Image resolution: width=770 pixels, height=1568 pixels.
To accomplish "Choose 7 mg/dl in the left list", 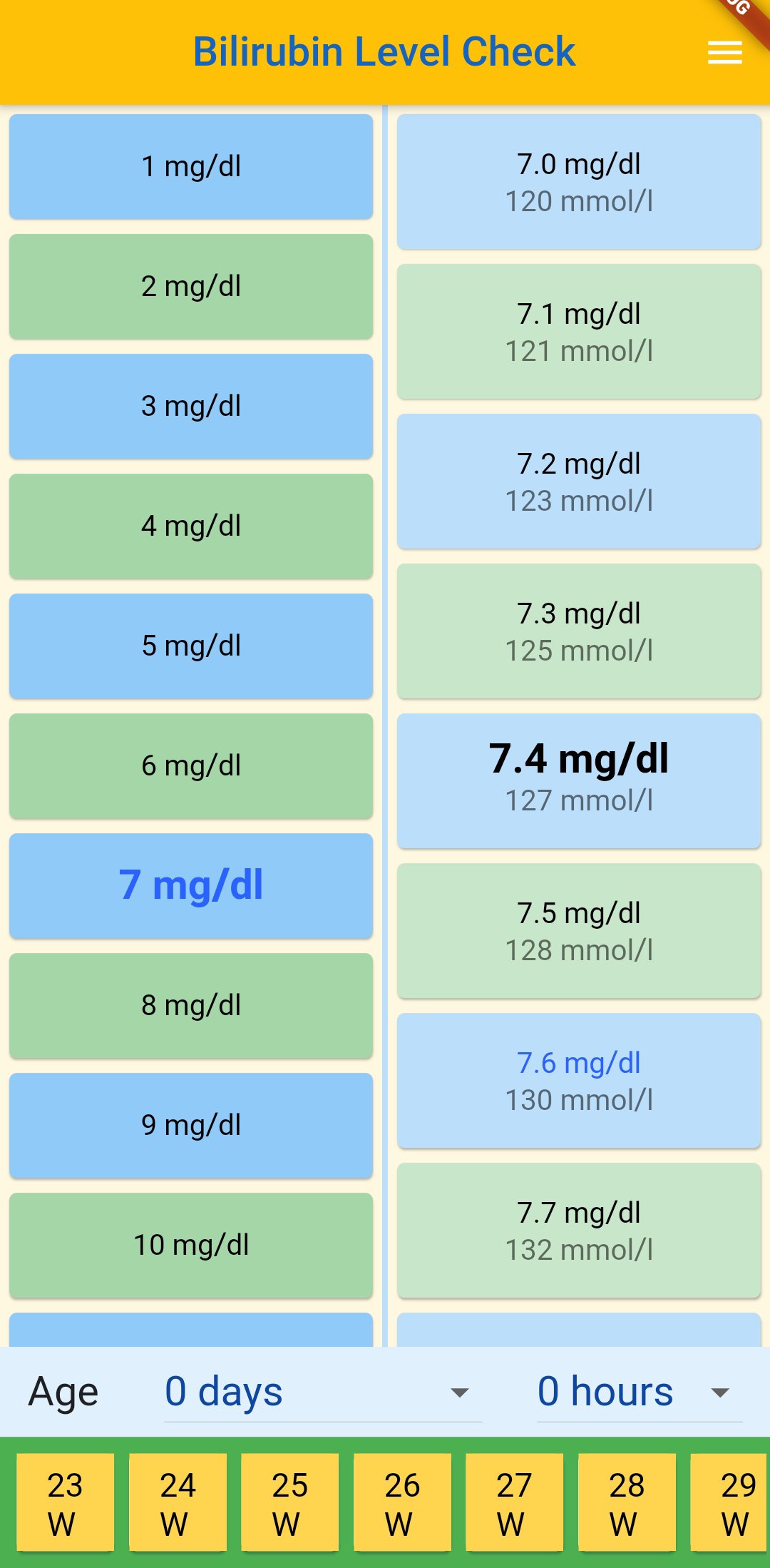I will pos(191,886).
